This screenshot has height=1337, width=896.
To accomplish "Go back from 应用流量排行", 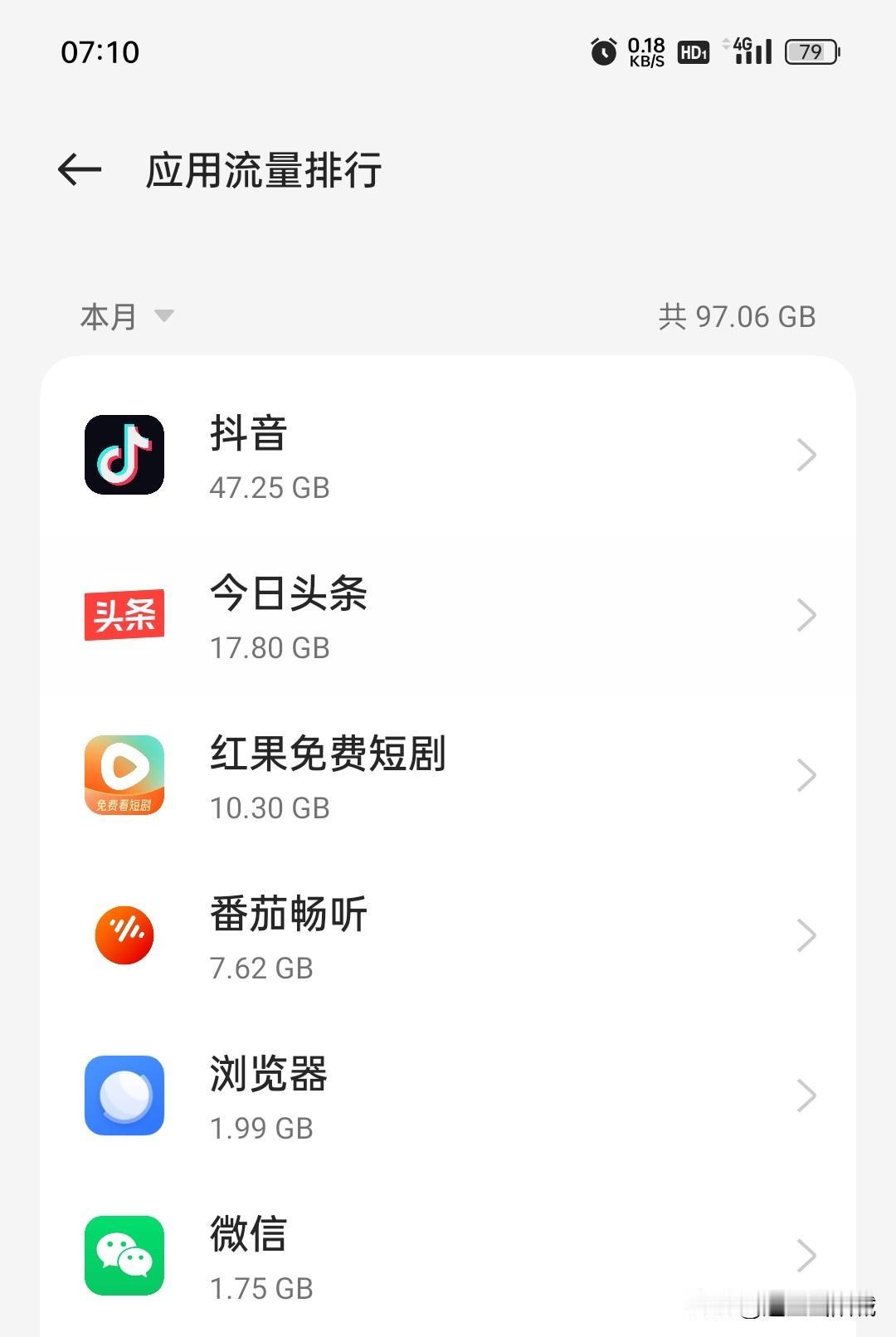I will pos(80,170).
